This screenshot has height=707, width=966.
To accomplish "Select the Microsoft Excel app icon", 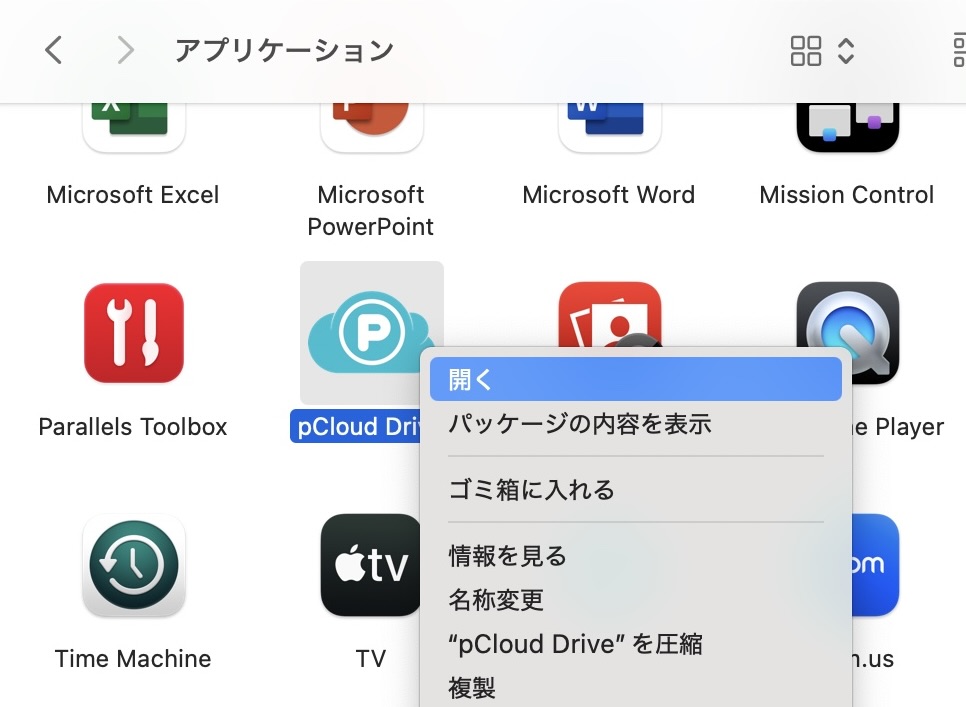I will [133, 125].
